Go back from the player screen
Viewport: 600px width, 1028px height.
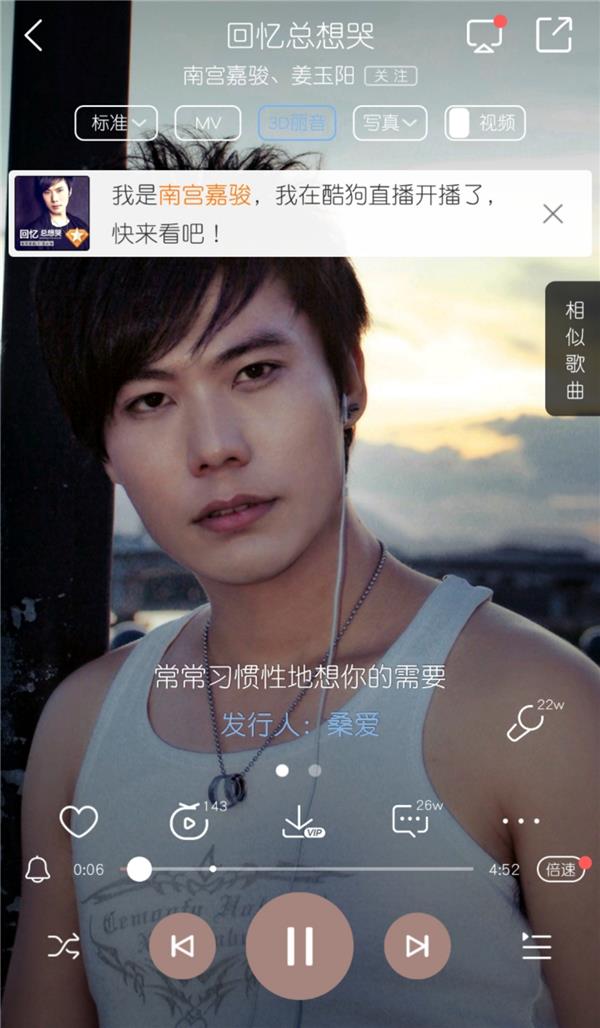(34, 36)
